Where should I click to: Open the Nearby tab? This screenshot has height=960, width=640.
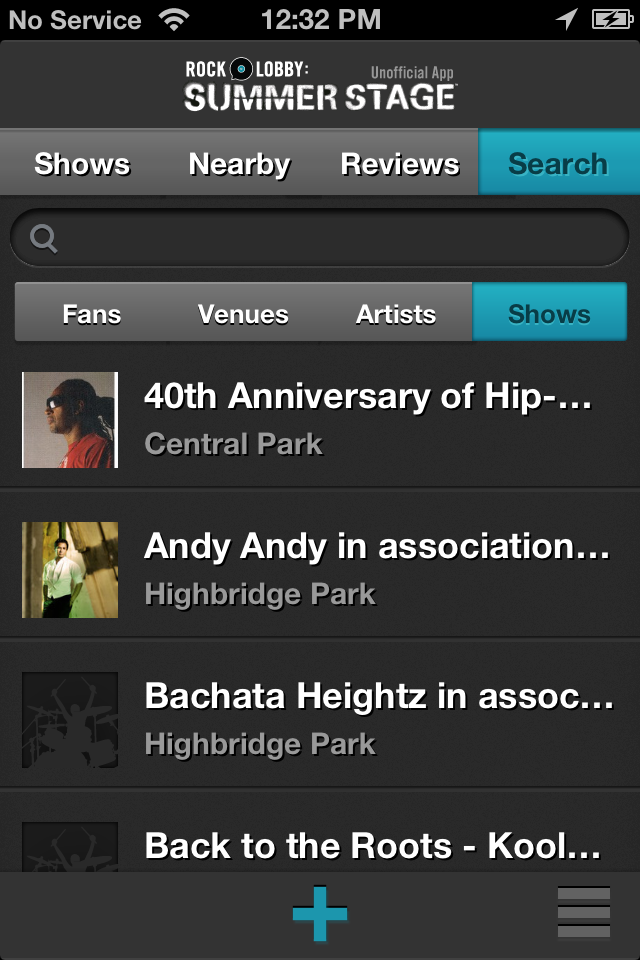(x=239, y=163)
